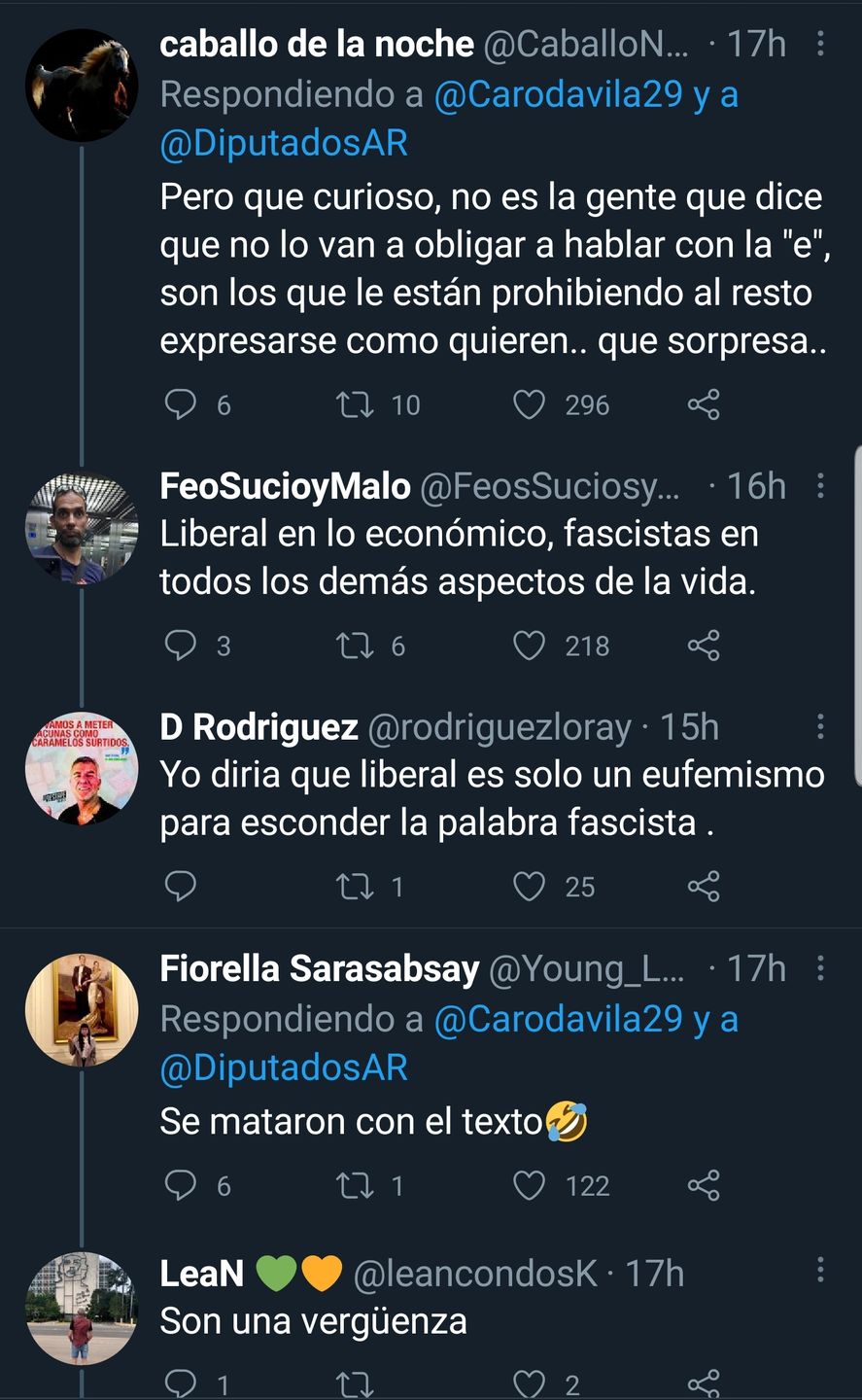Like Fiorella Sarasabsay's tweet
The height and width of the screenshot is (1400, 862).
click(528, 1185)
